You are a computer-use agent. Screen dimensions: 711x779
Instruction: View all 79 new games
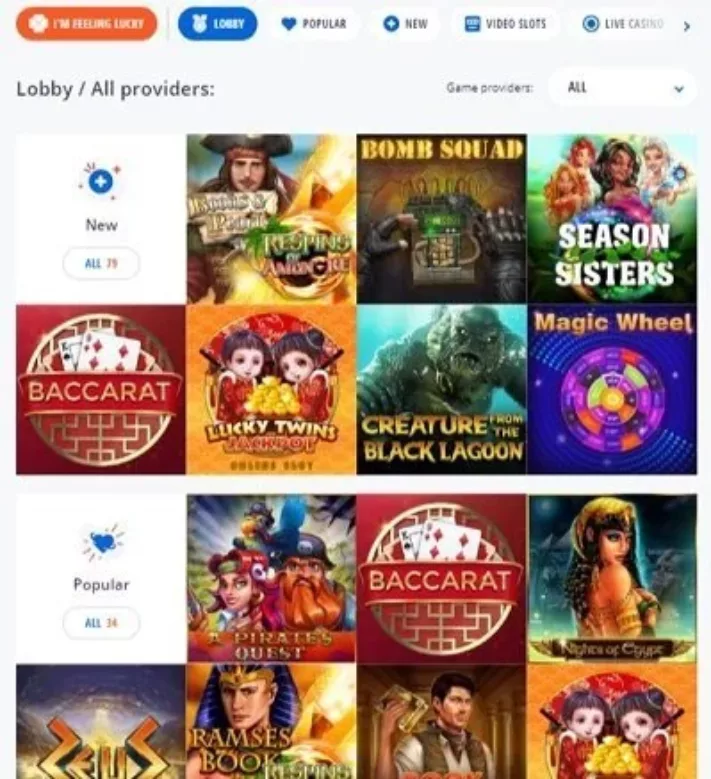(101, 264)
